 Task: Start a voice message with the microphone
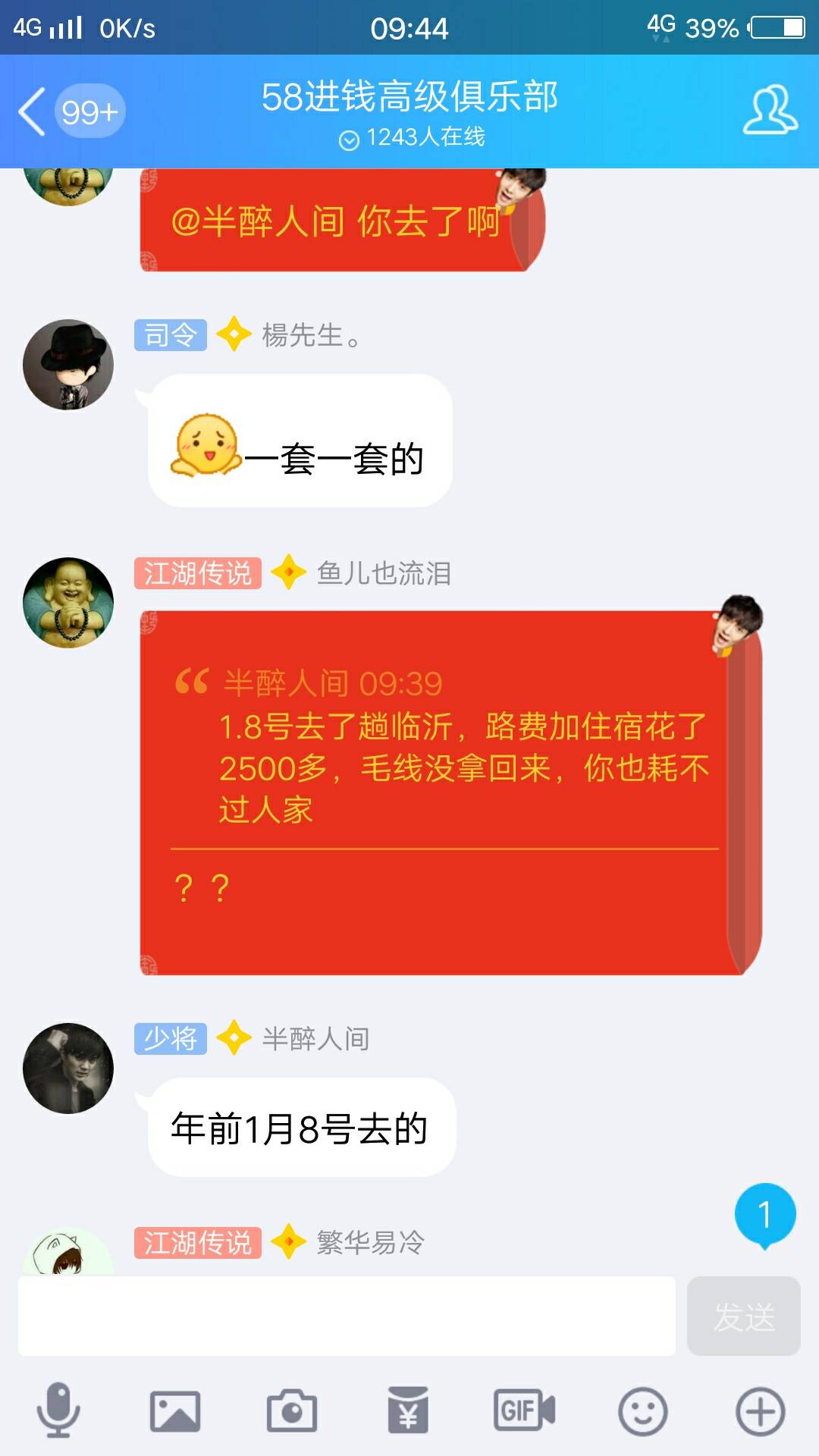click(x=58, y=1411)
